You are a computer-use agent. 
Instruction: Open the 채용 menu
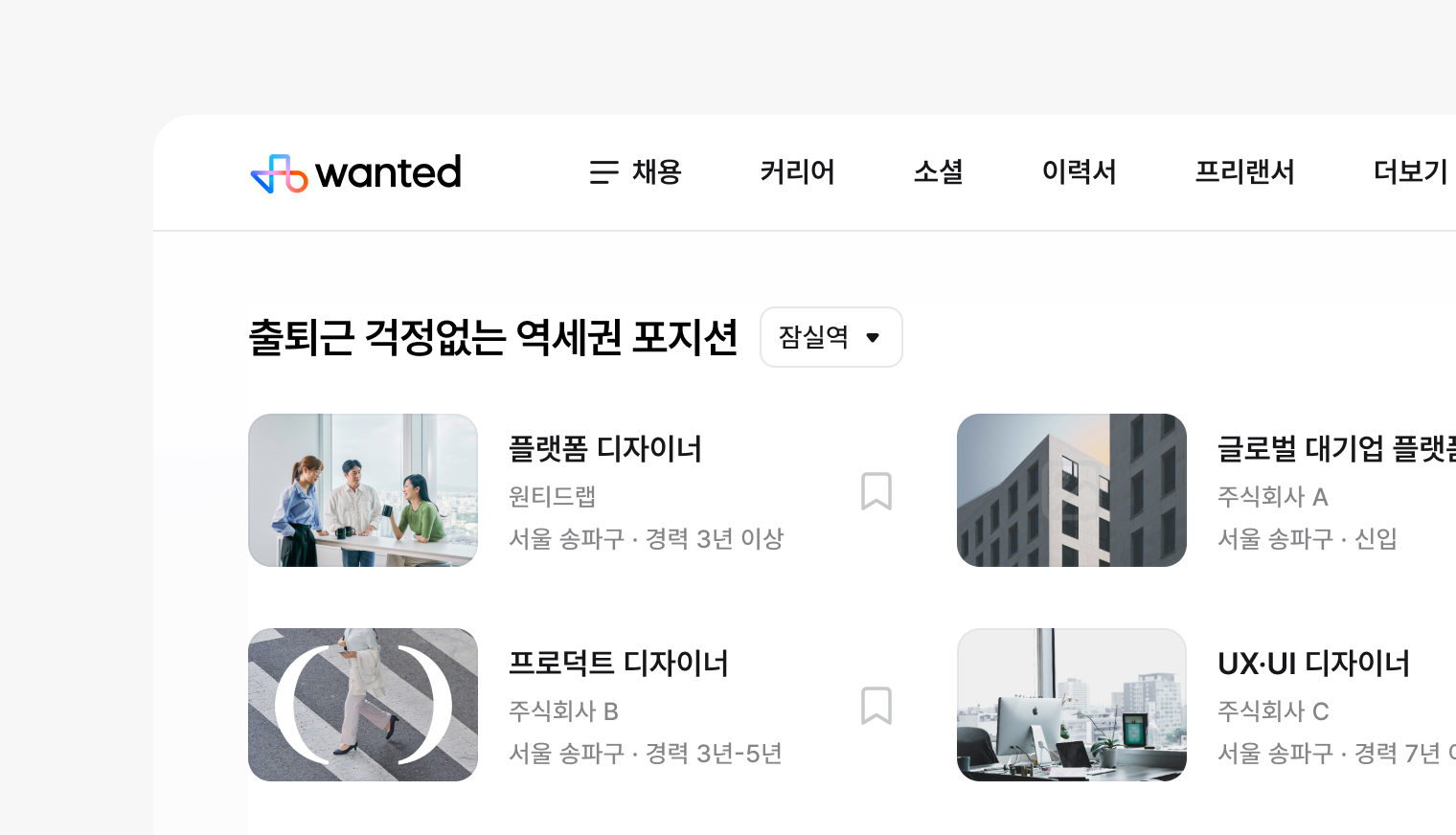click(636, 172)
